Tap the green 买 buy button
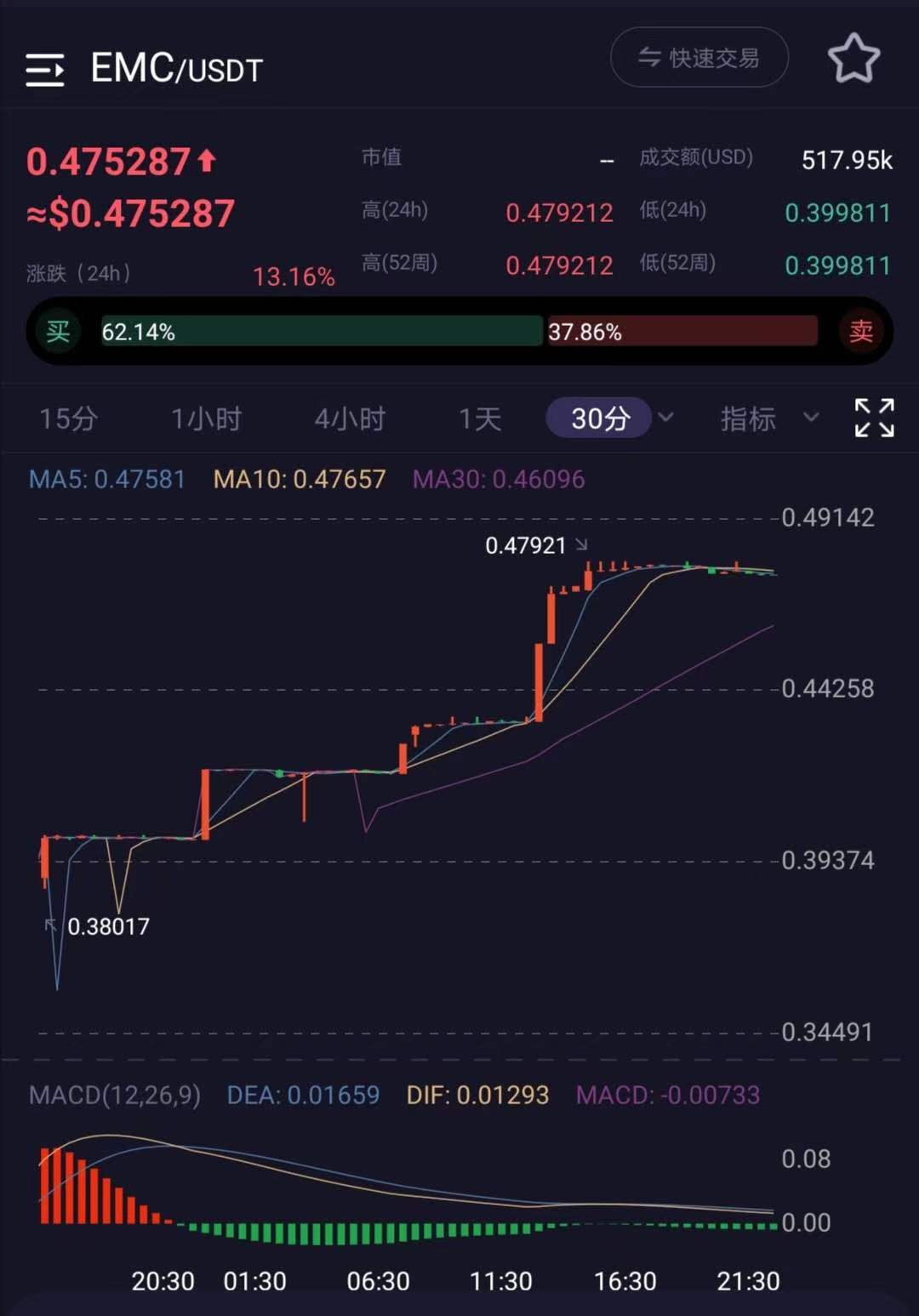Image resolution: width=919 pixels, height=1316 pixels. 58,331
